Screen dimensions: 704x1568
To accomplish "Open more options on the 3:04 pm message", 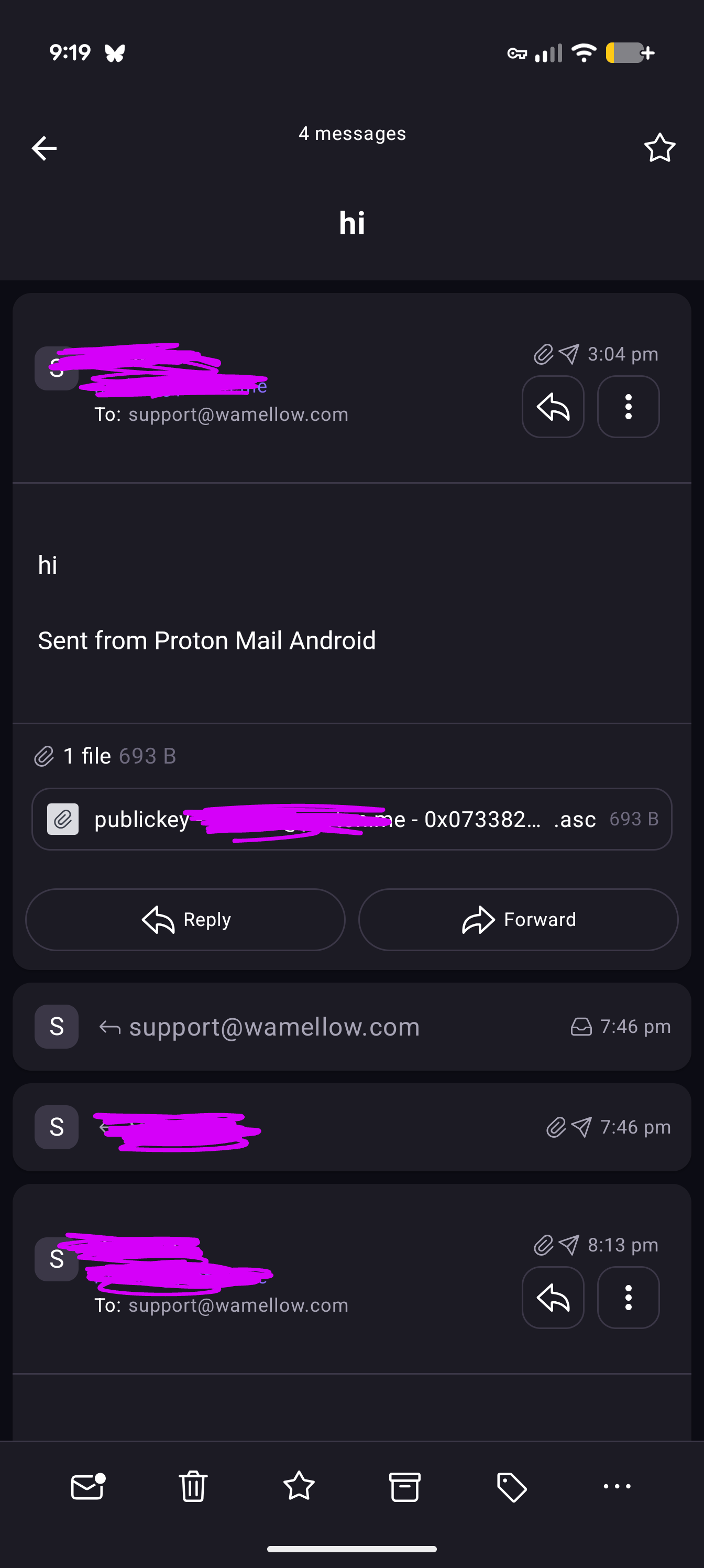I will click(x=628, y=407).
